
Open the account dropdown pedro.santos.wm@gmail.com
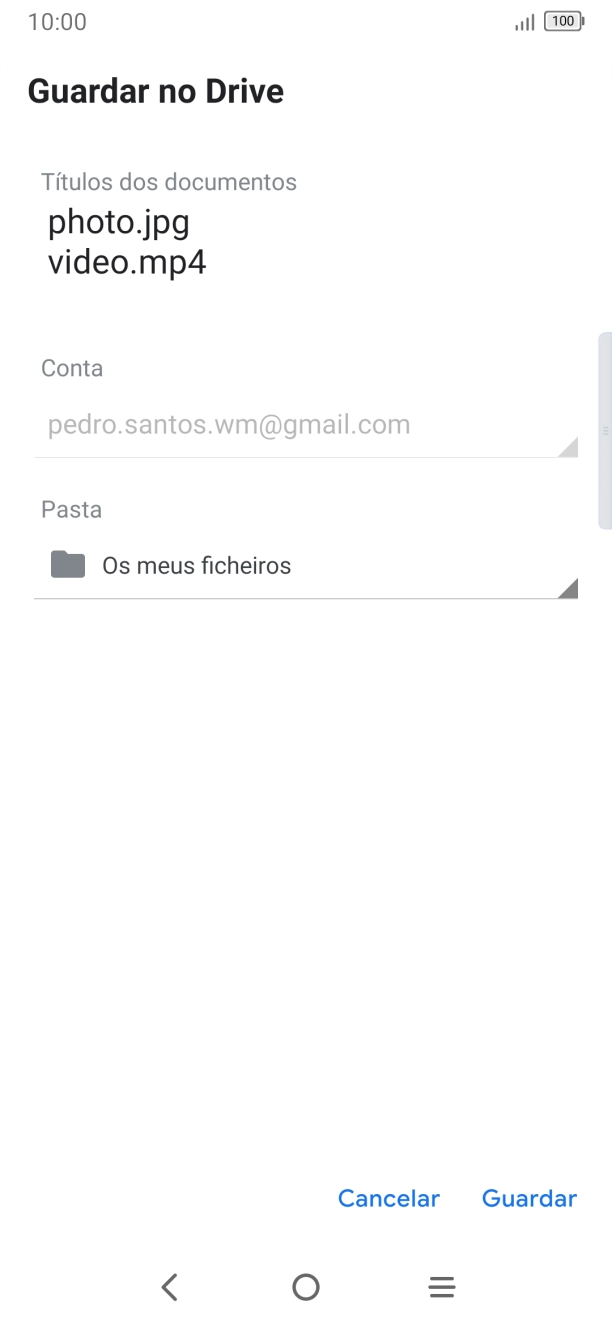306,426
